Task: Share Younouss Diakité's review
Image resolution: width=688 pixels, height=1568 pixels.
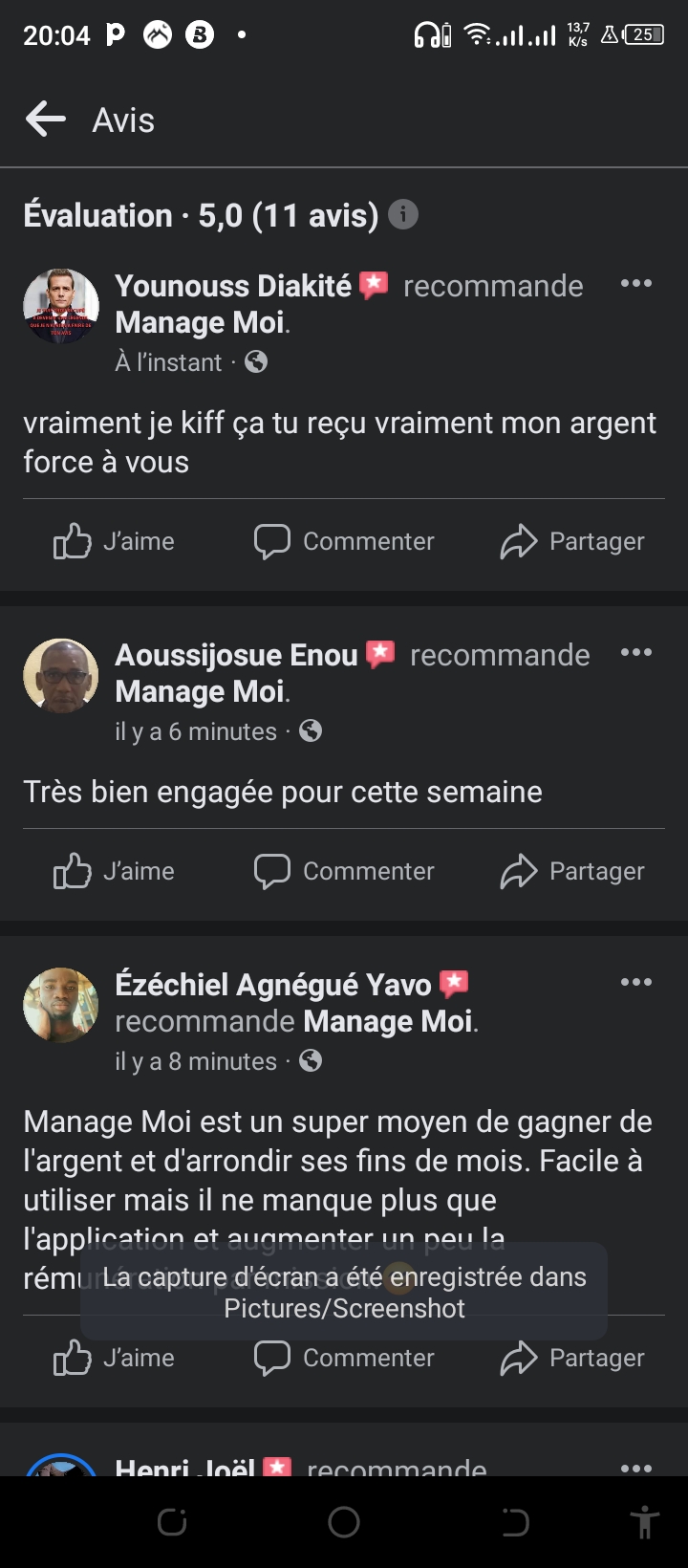Action: (x=572, y=541)
